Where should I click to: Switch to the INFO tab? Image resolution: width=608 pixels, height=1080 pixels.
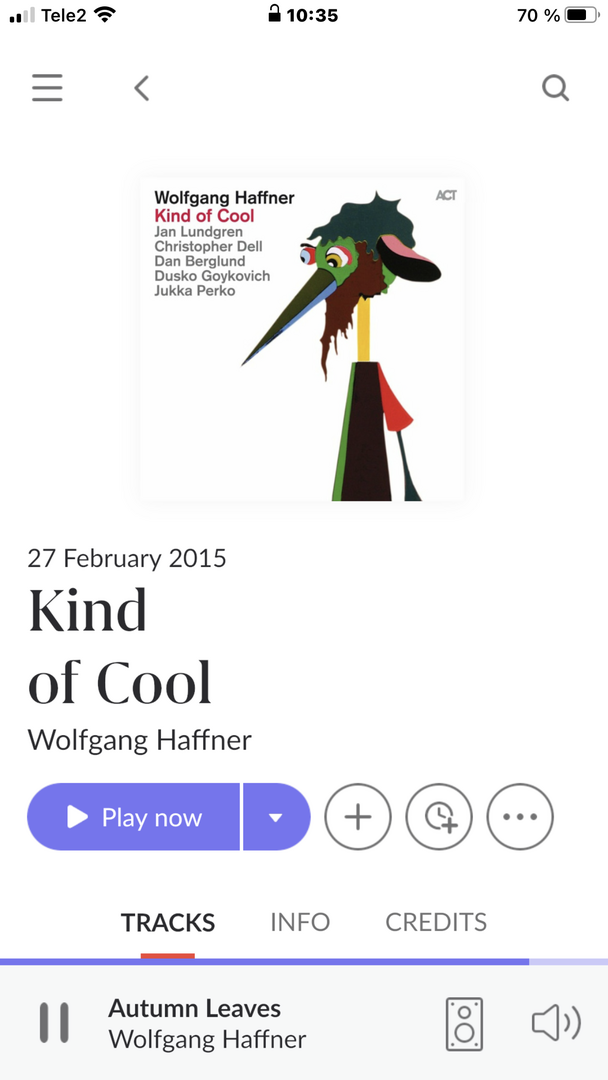coord(300,922)
